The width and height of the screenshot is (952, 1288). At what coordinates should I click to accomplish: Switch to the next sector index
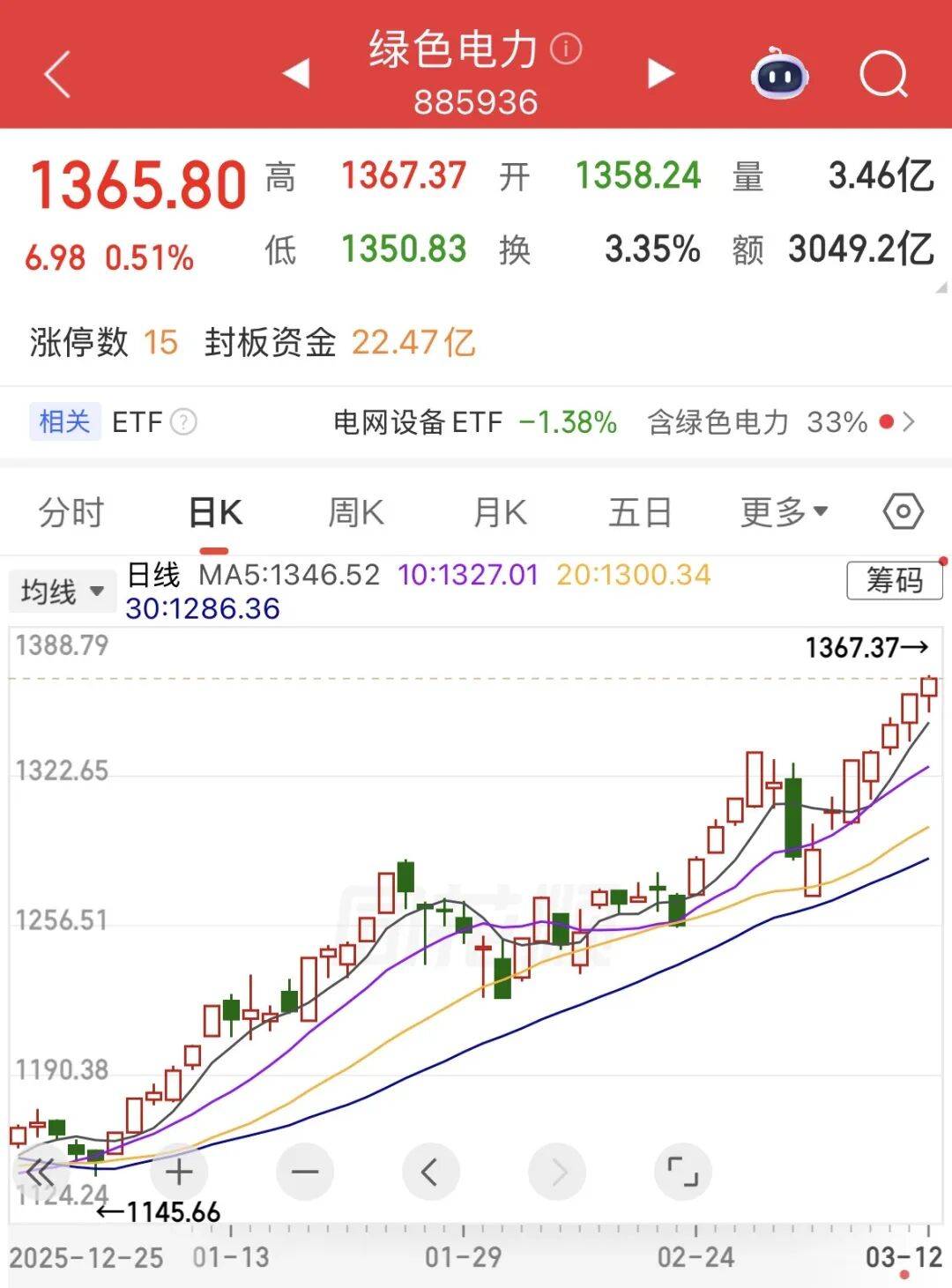[660, 74]
